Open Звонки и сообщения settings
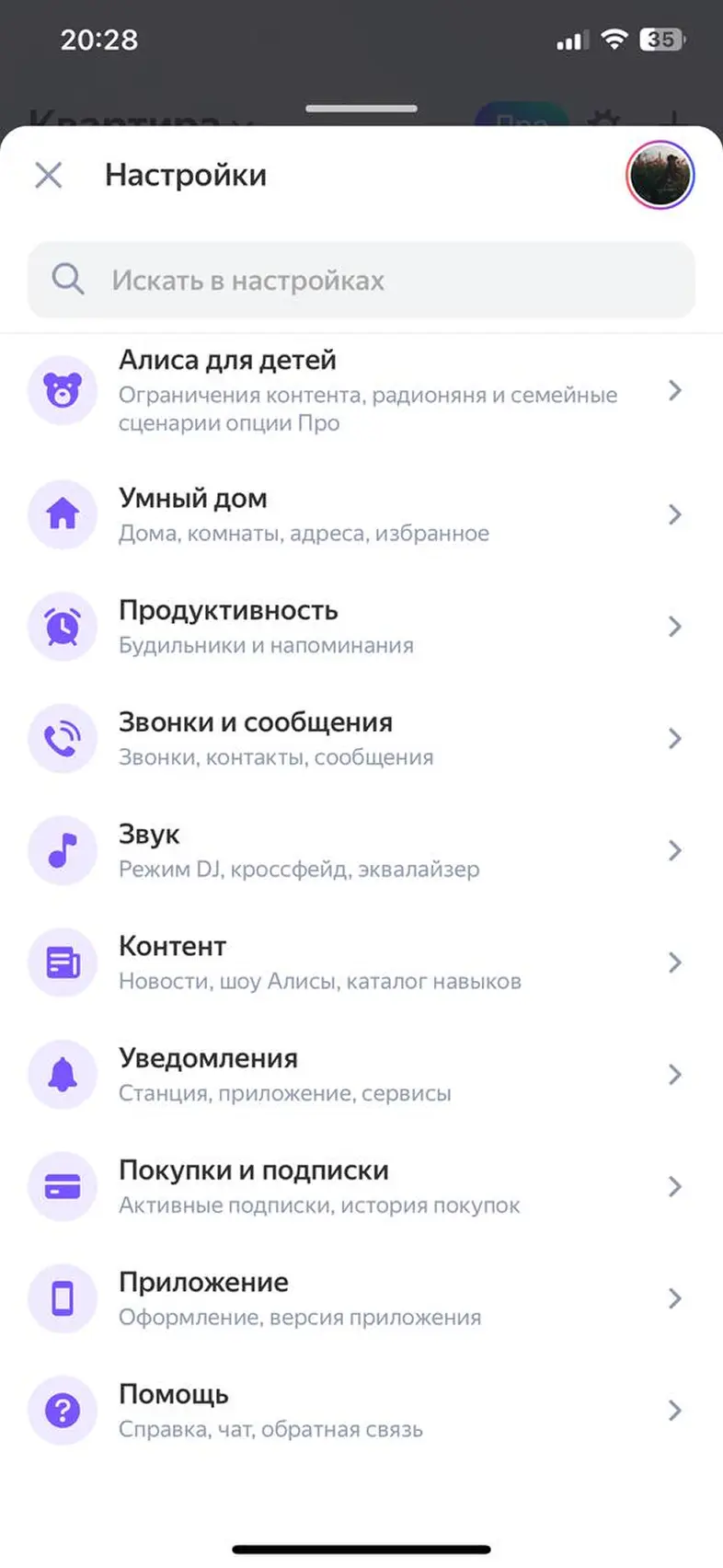The image size is (723, 1568). [x=361, y=739]
